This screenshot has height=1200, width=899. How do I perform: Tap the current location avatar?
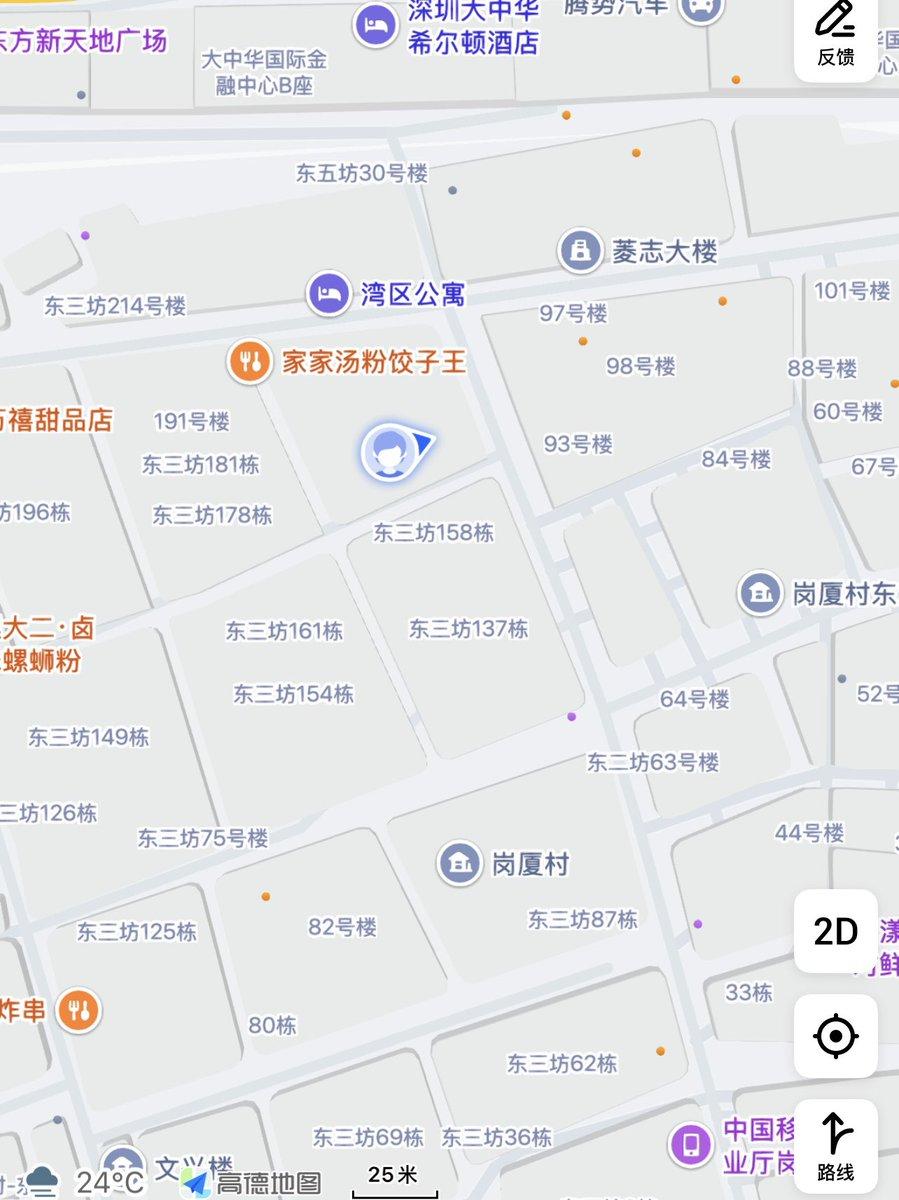388,454
